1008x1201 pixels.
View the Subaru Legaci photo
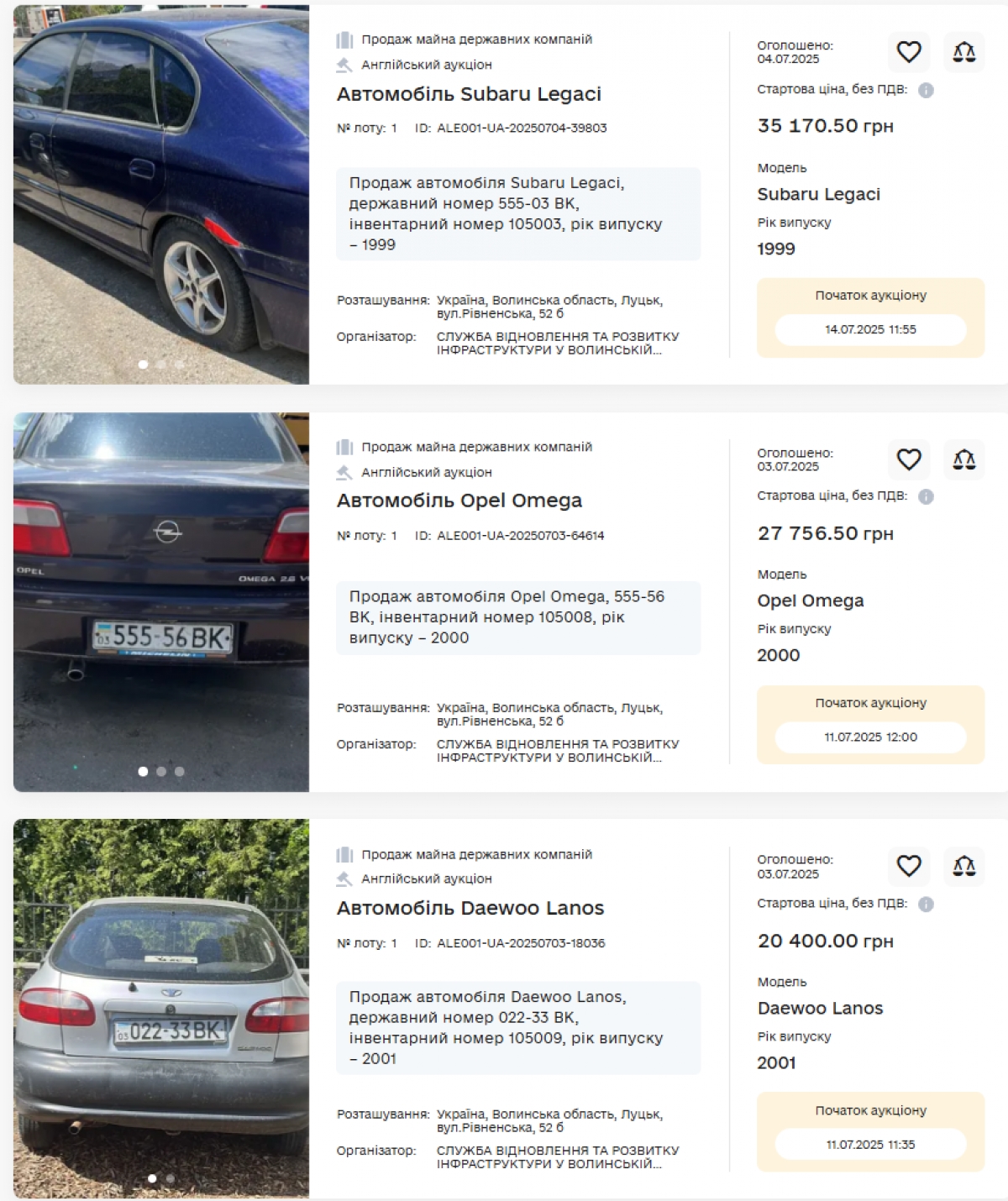coord(161,193)
